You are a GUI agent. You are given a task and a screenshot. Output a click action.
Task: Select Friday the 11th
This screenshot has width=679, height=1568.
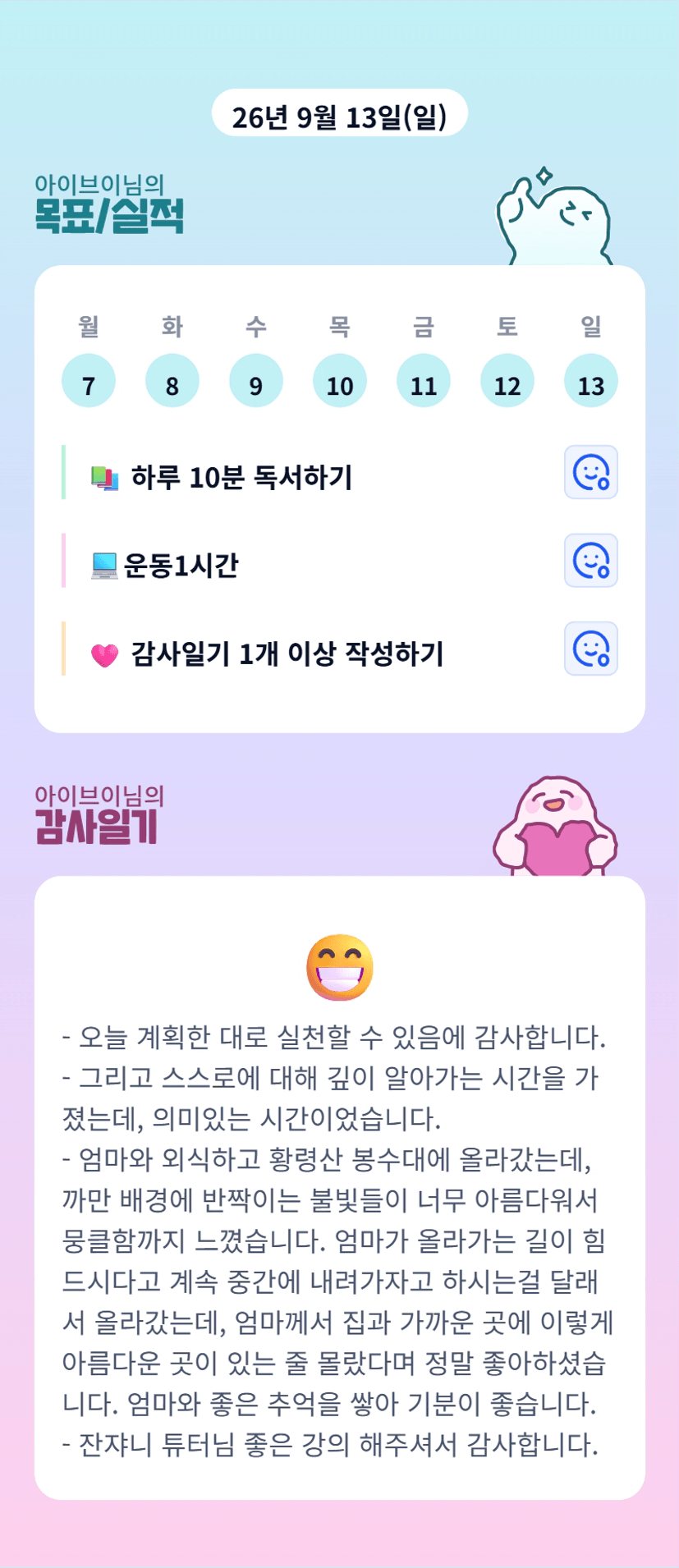pos(424,381)
